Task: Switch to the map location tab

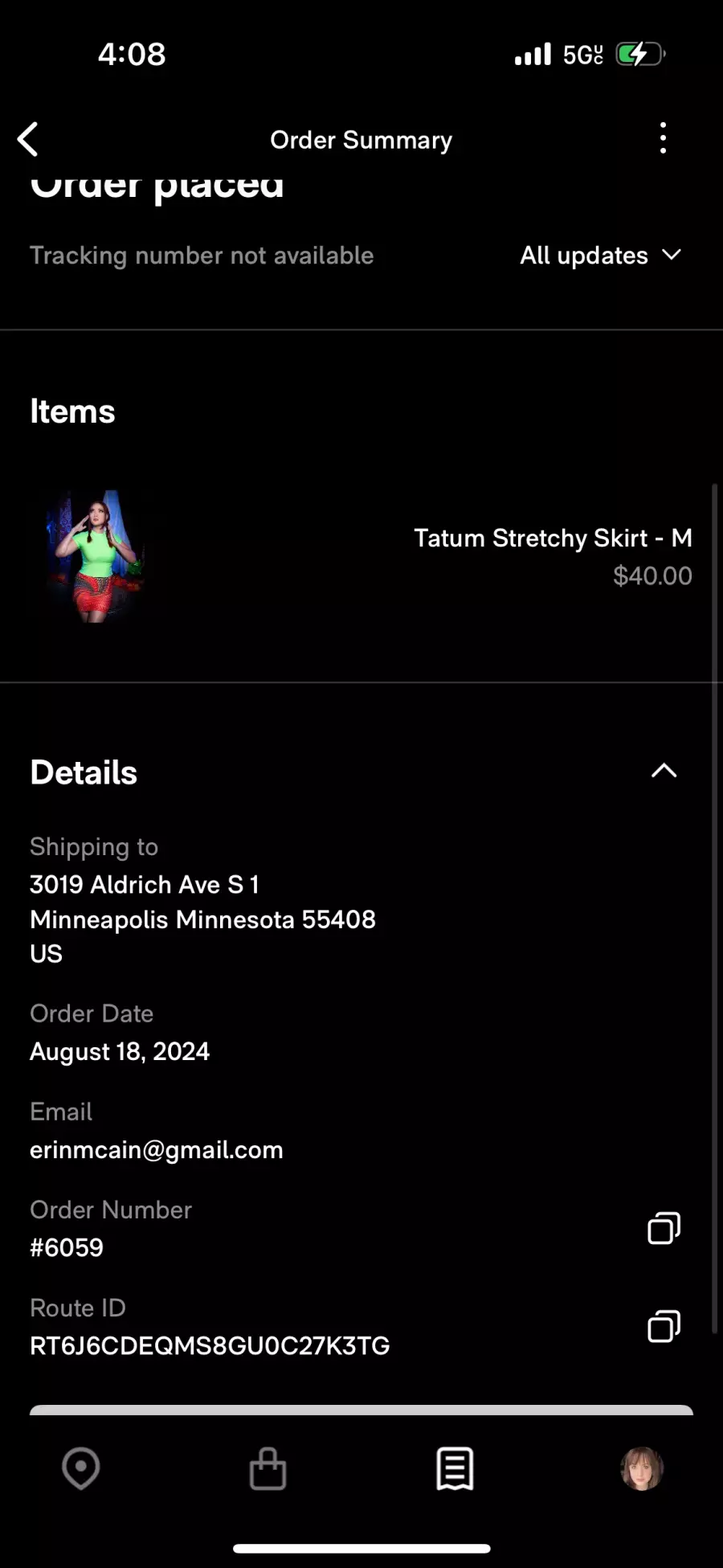Action: (x=81, y=1469)
